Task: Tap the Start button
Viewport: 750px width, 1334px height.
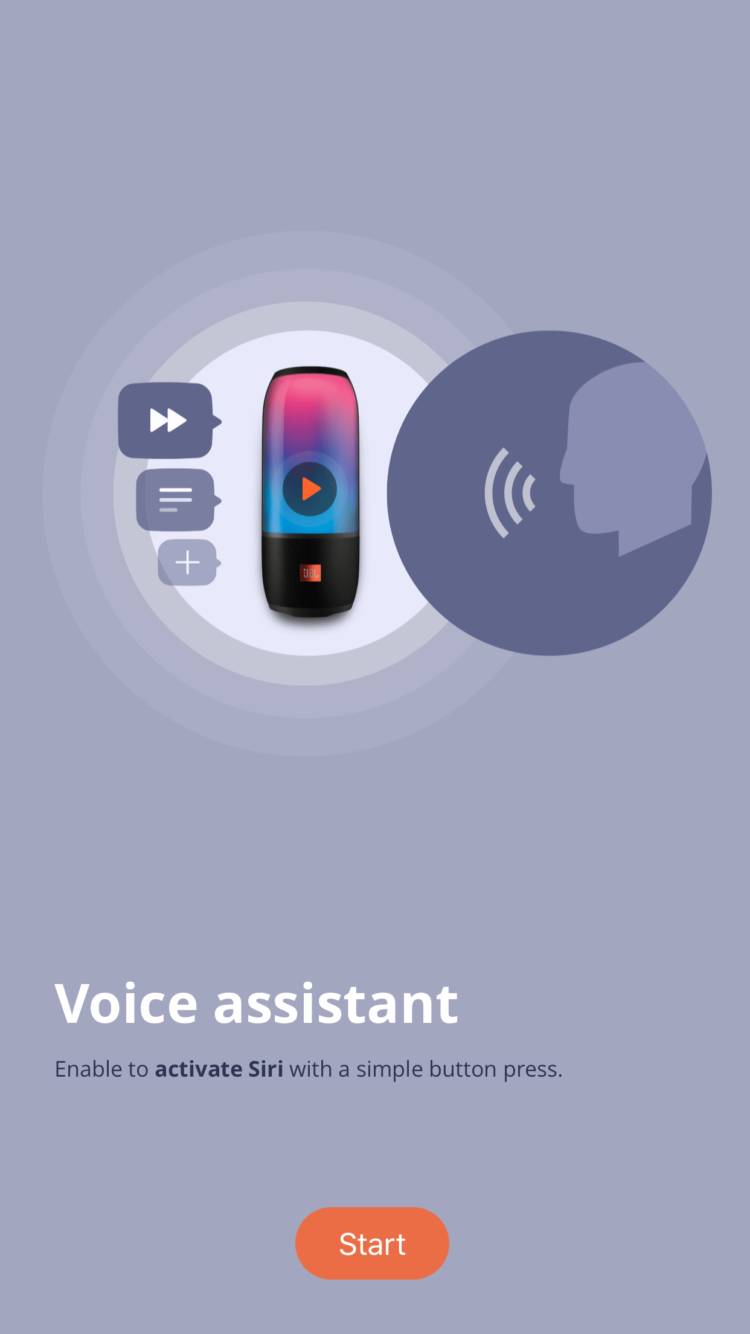Action: click(372, 1243)
